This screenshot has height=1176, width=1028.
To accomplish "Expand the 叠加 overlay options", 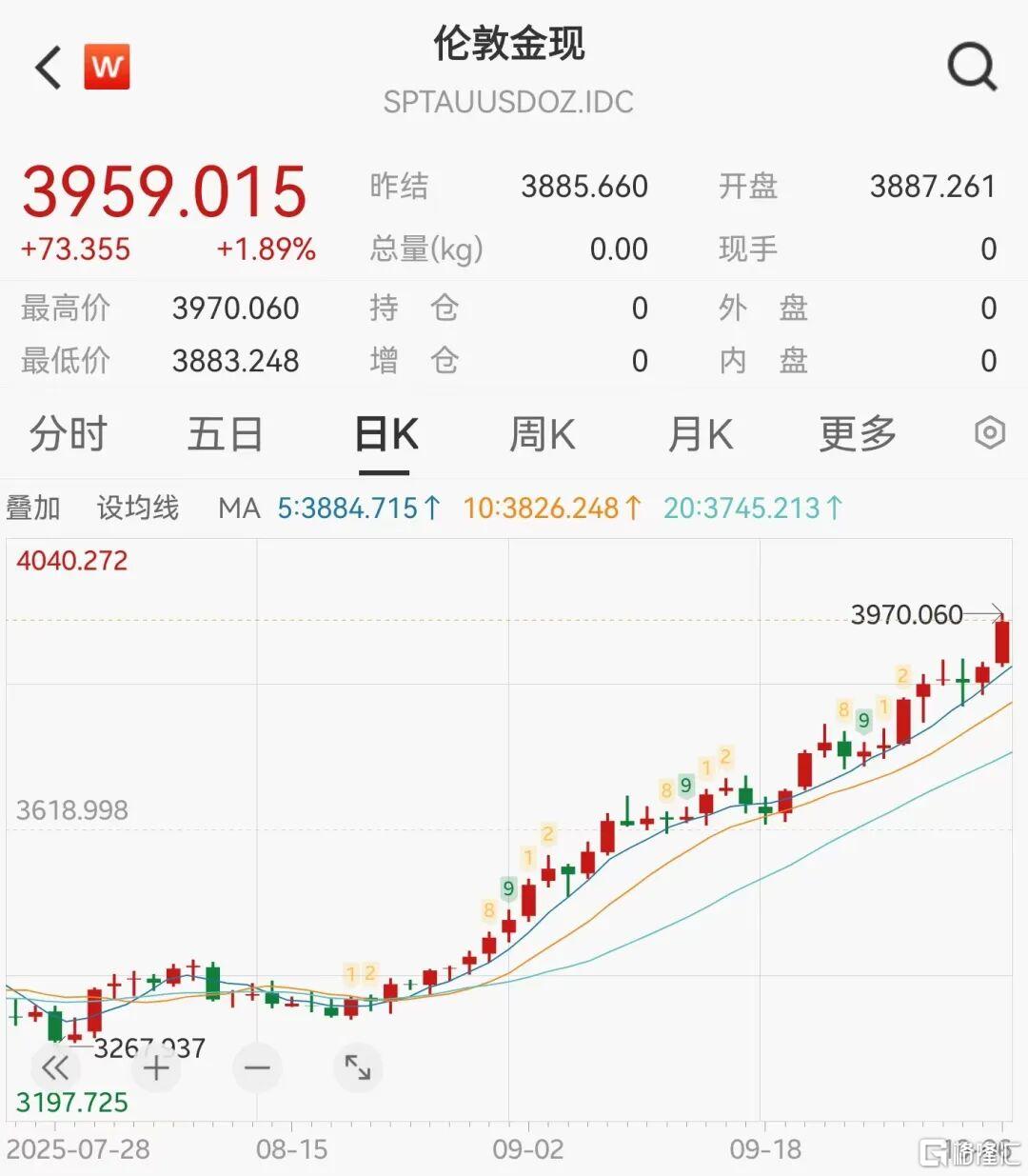I will click(x=34, y=508).
